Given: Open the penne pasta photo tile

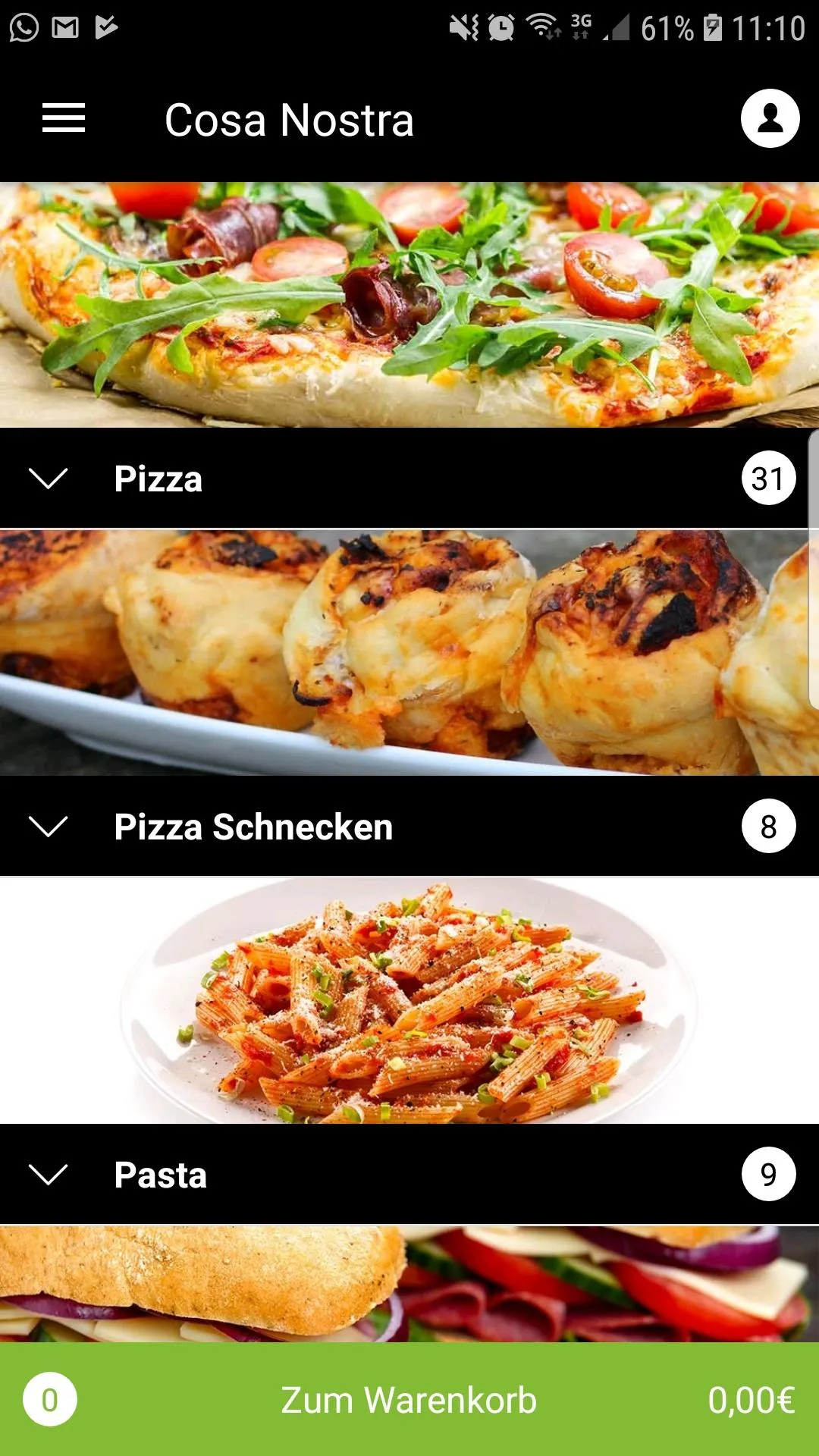Looking at the screenshot, I should click(x=409, y=1000).
